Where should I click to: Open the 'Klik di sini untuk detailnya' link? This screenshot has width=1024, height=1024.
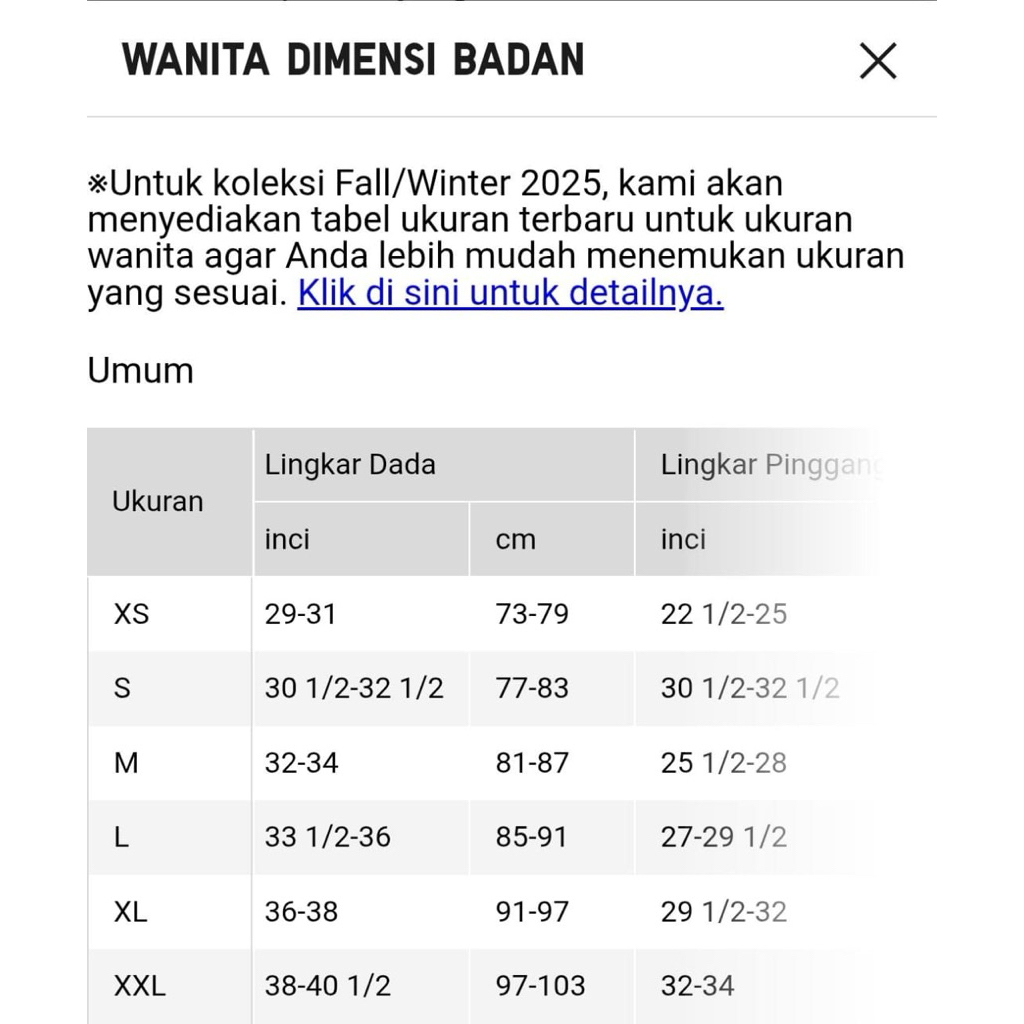coord(510,294)
